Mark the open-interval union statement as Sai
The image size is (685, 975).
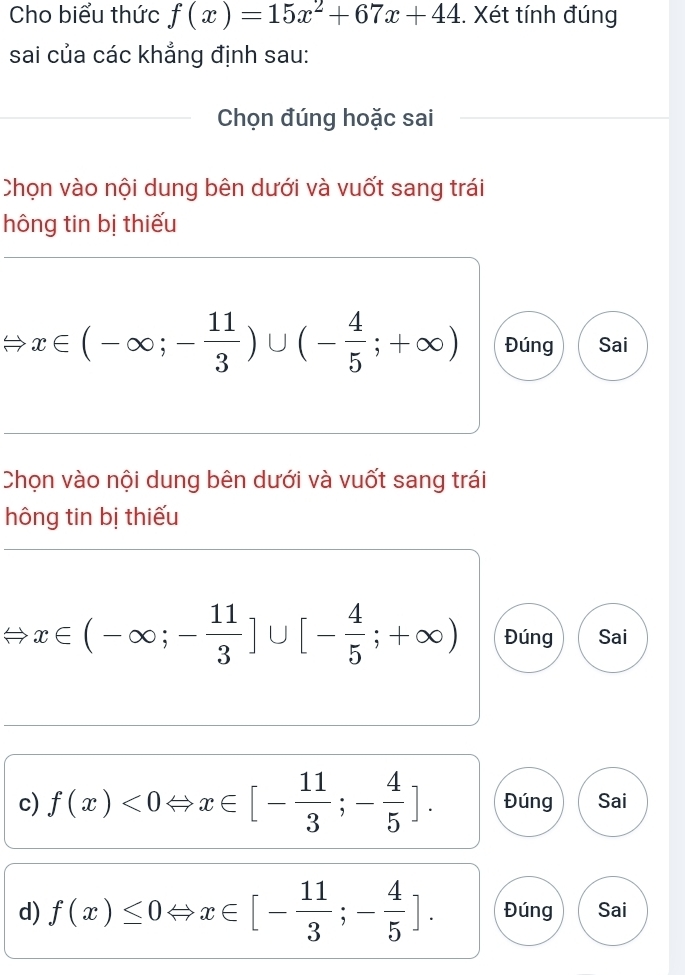[613, 346]
